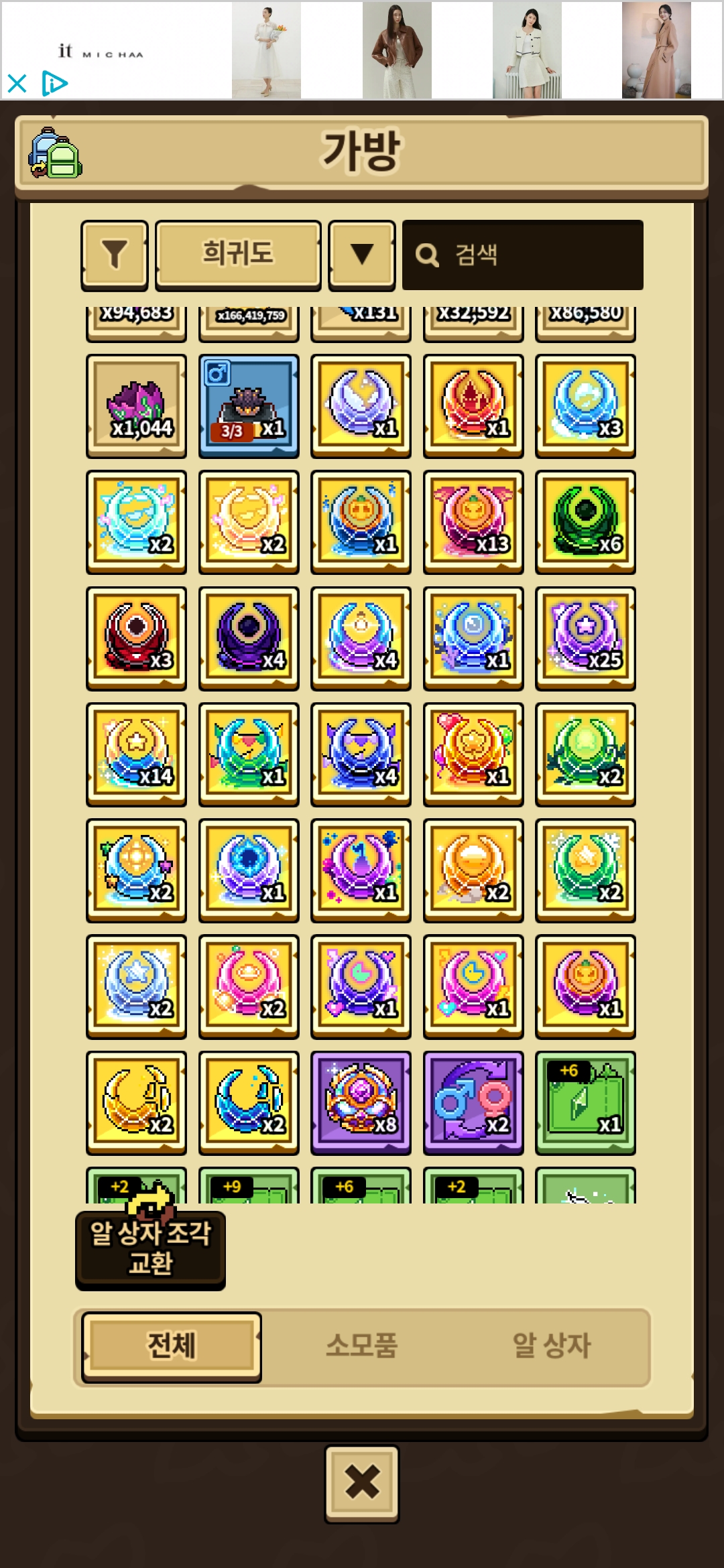Dismiss the ad banner with X
The width and height of the screenshot is (724, 1568).
[x=17, y=84]
